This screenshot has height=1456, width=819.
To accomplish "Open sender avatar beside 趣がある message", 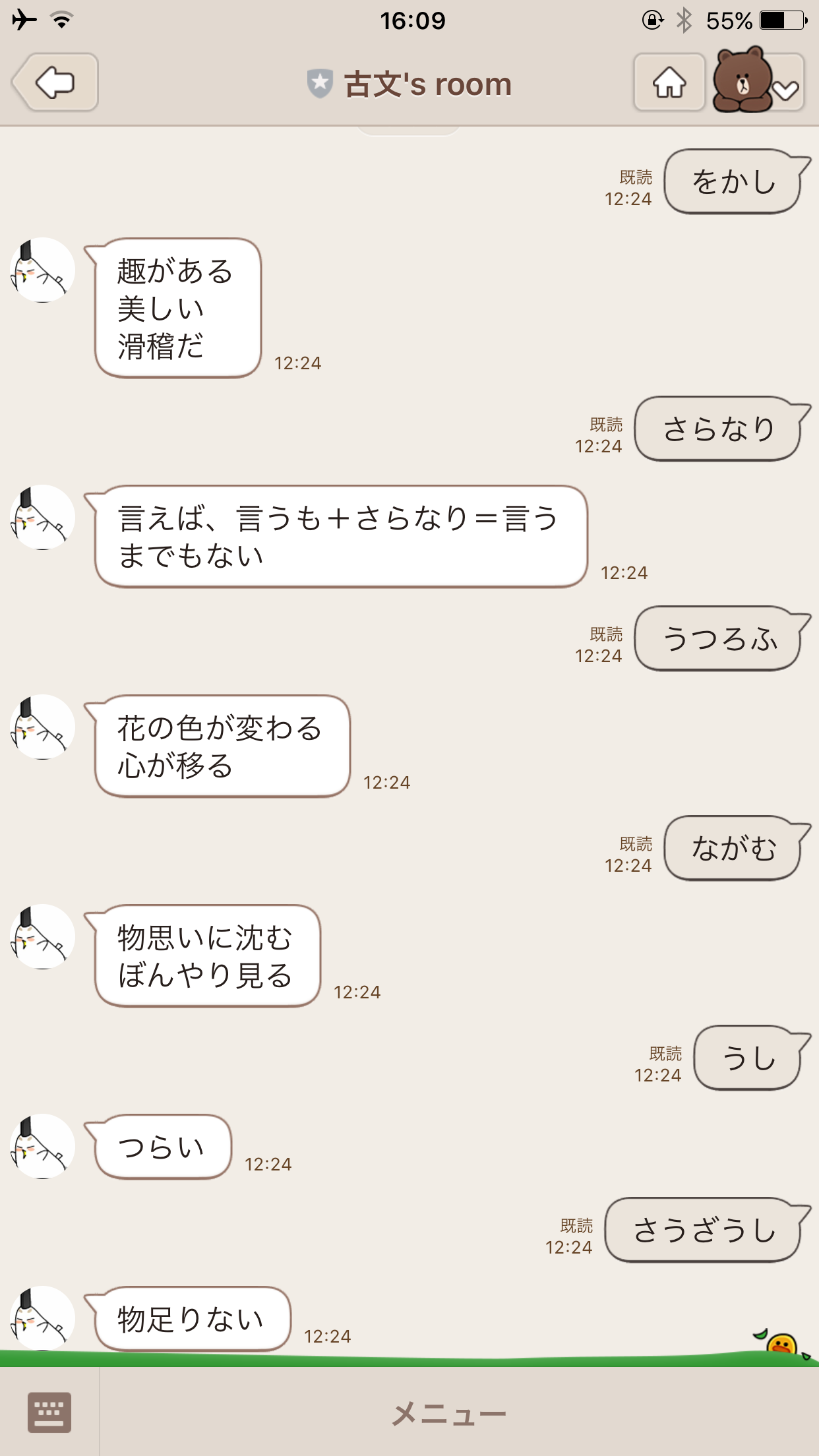I will (43, 270).
